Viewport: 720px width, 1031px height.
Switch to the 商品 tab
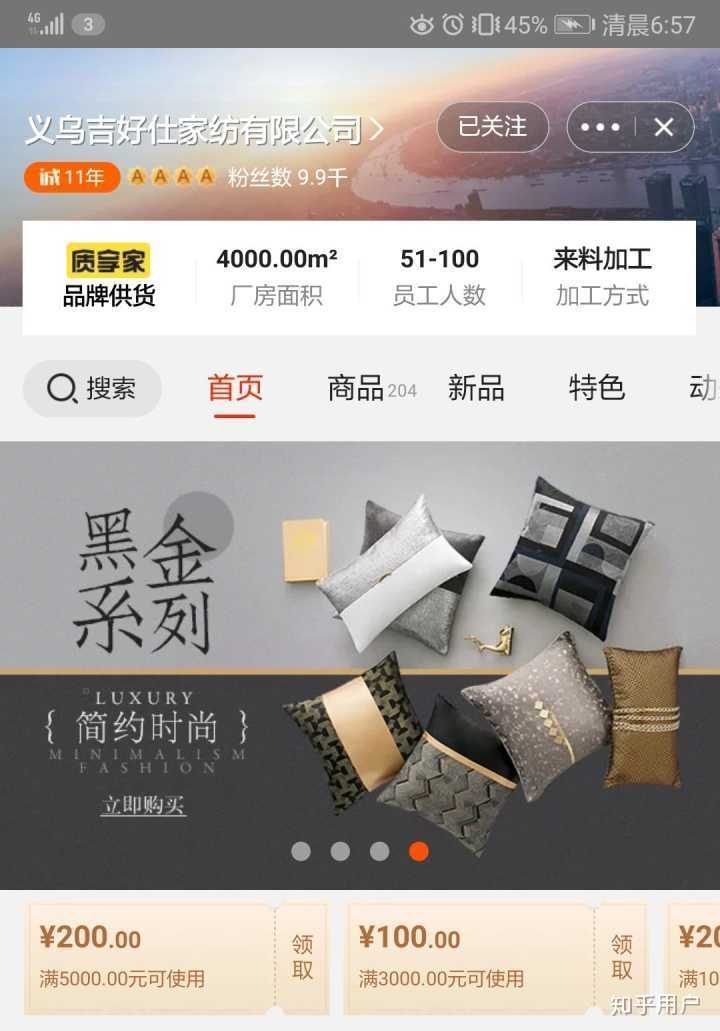point(356,388)
